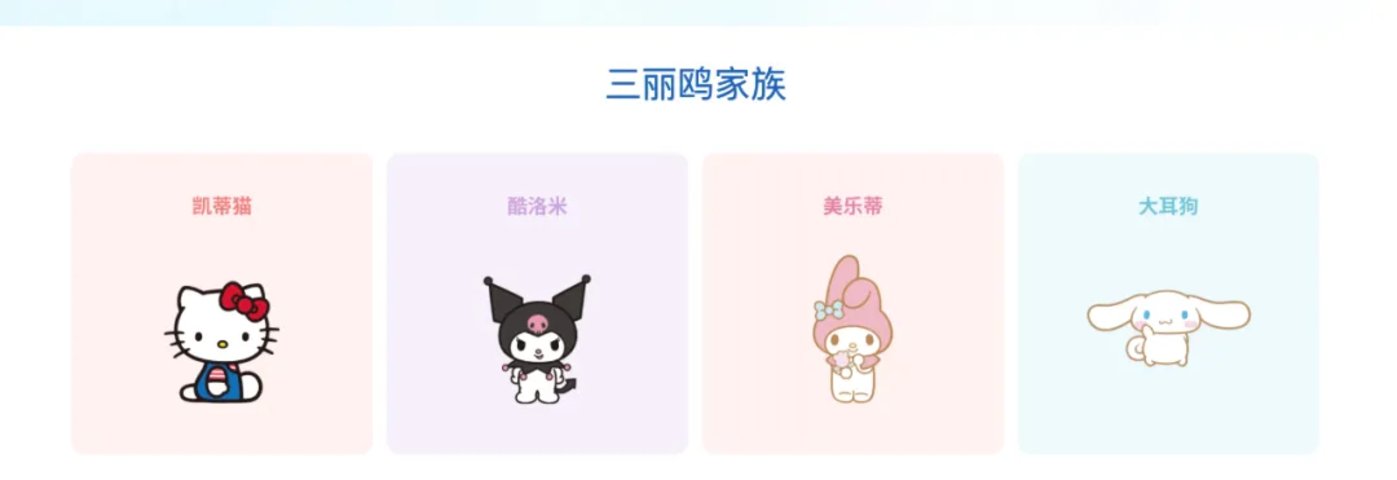
Task: Tap the 大耳狗 character card
Action: point(1168,303)
